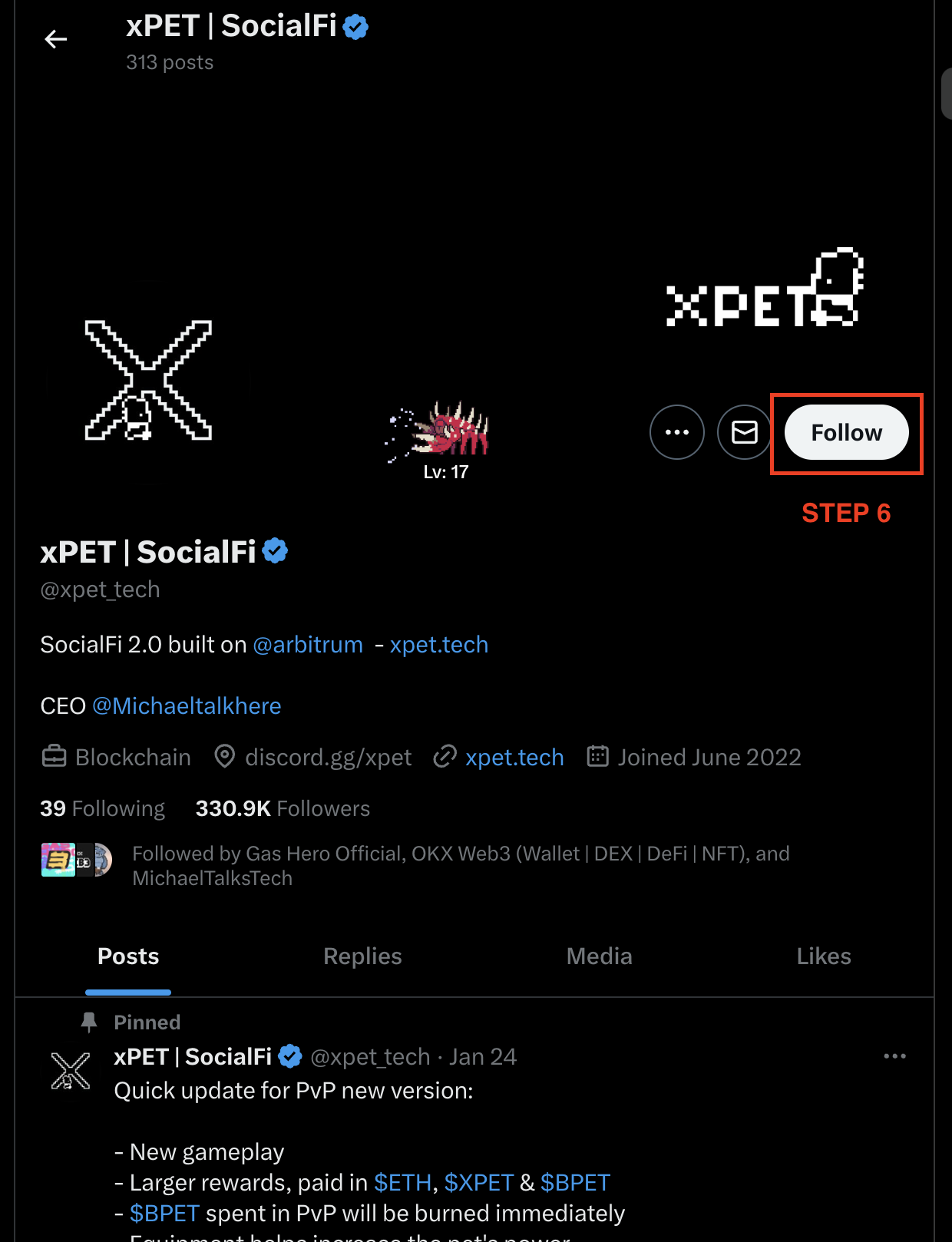This screenshot has width=952, height=1242.
Task: Visit CEO profile @Michaeltalkhere
Action: point(187,706)
